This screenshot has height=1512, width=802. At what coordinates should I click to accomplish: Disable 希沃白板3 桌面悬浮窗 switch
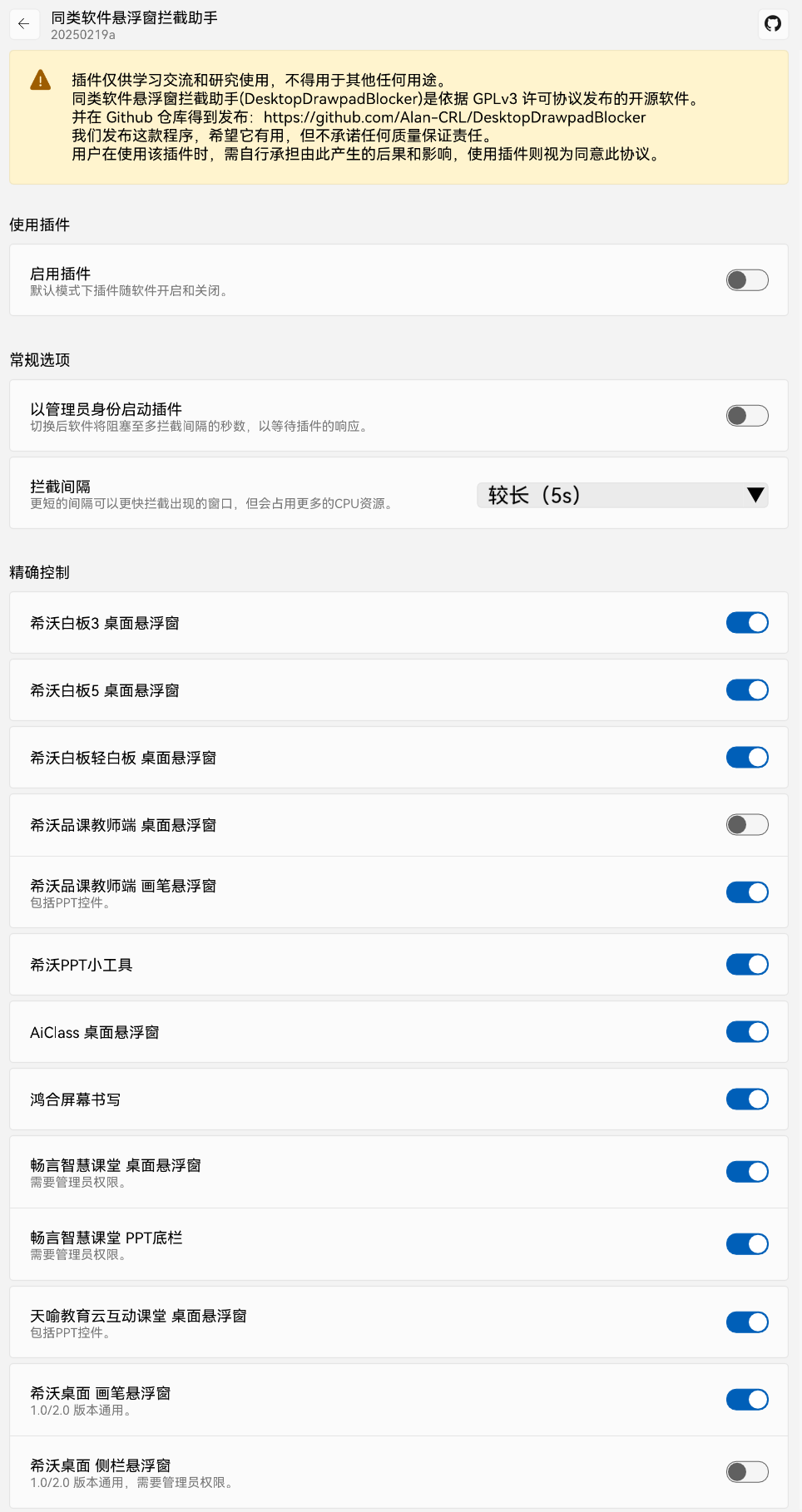click(x=746, y=623)
